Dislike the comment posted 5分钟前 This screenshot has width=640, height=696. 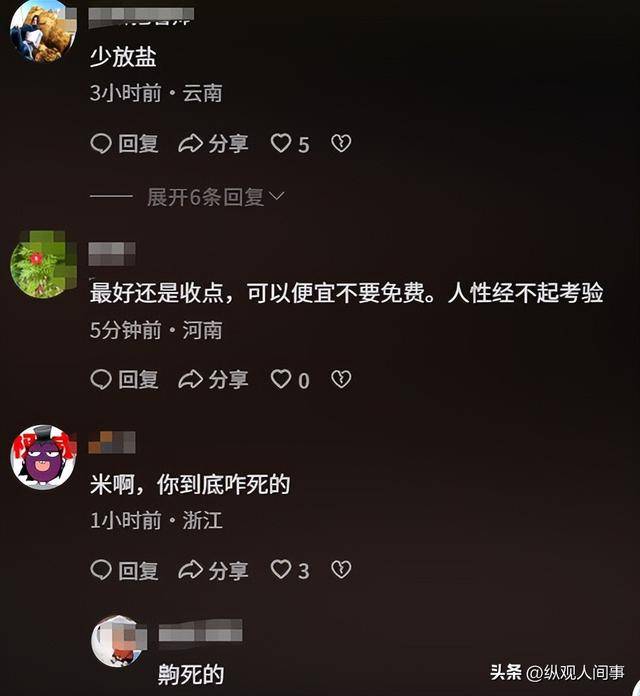pos(341,379)
